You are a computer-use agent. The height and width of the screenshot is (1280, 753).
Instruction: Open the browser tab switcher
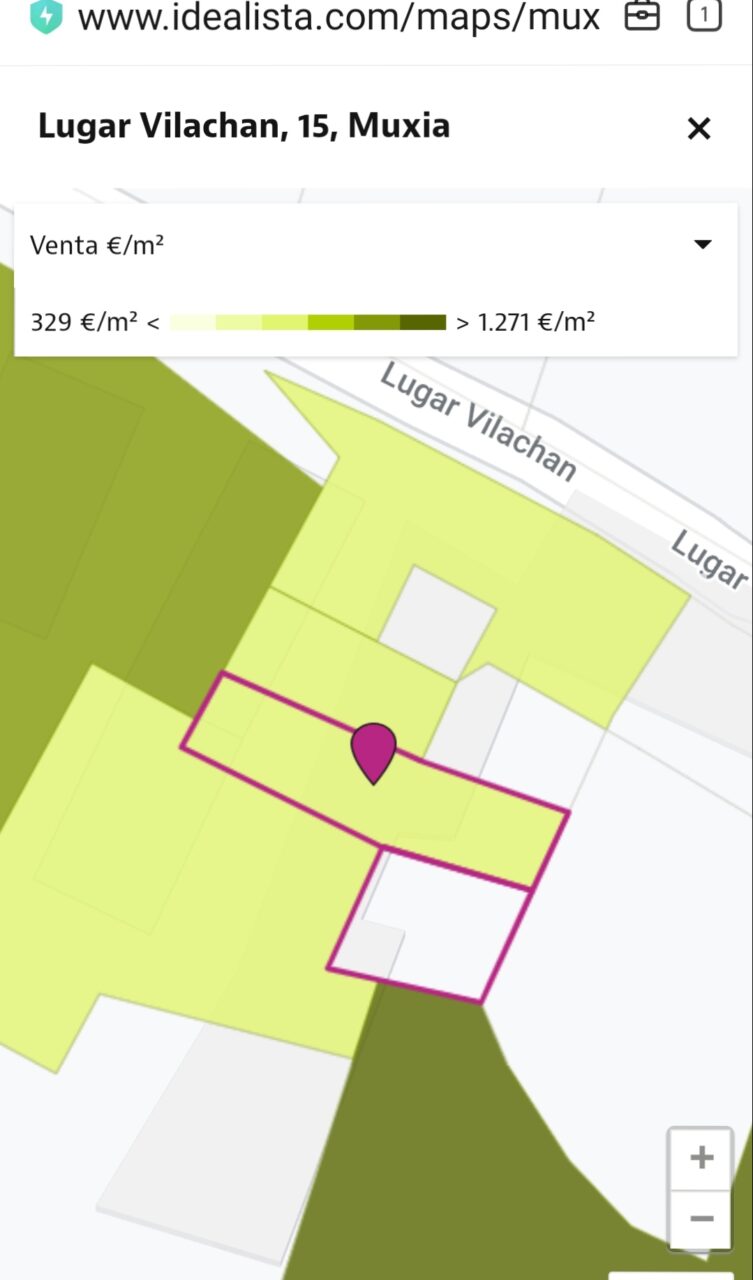[x=704, y=16]
